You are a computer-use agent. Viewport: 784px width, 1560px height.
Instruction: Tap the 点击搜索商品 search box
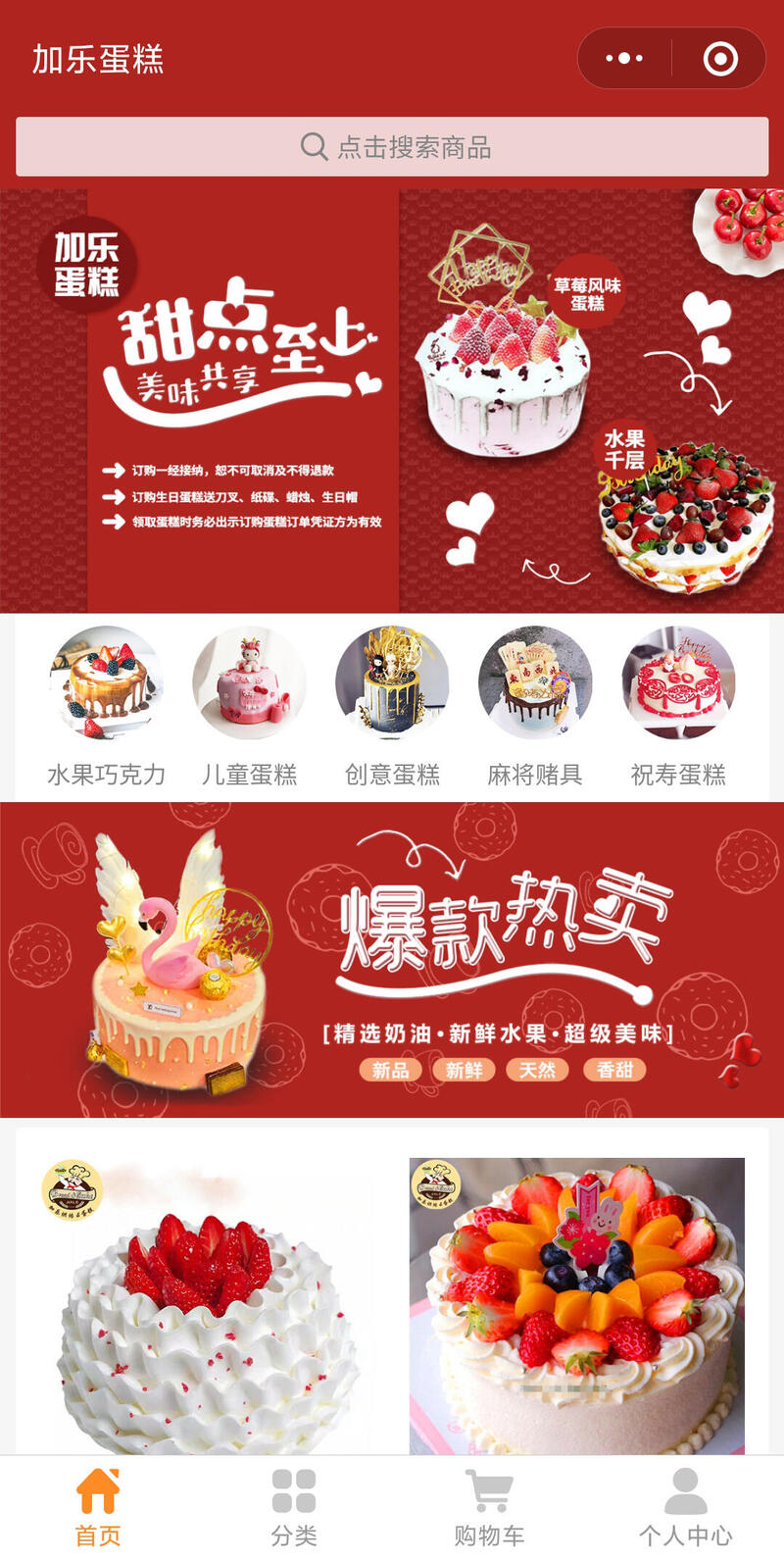click(392, 147)
